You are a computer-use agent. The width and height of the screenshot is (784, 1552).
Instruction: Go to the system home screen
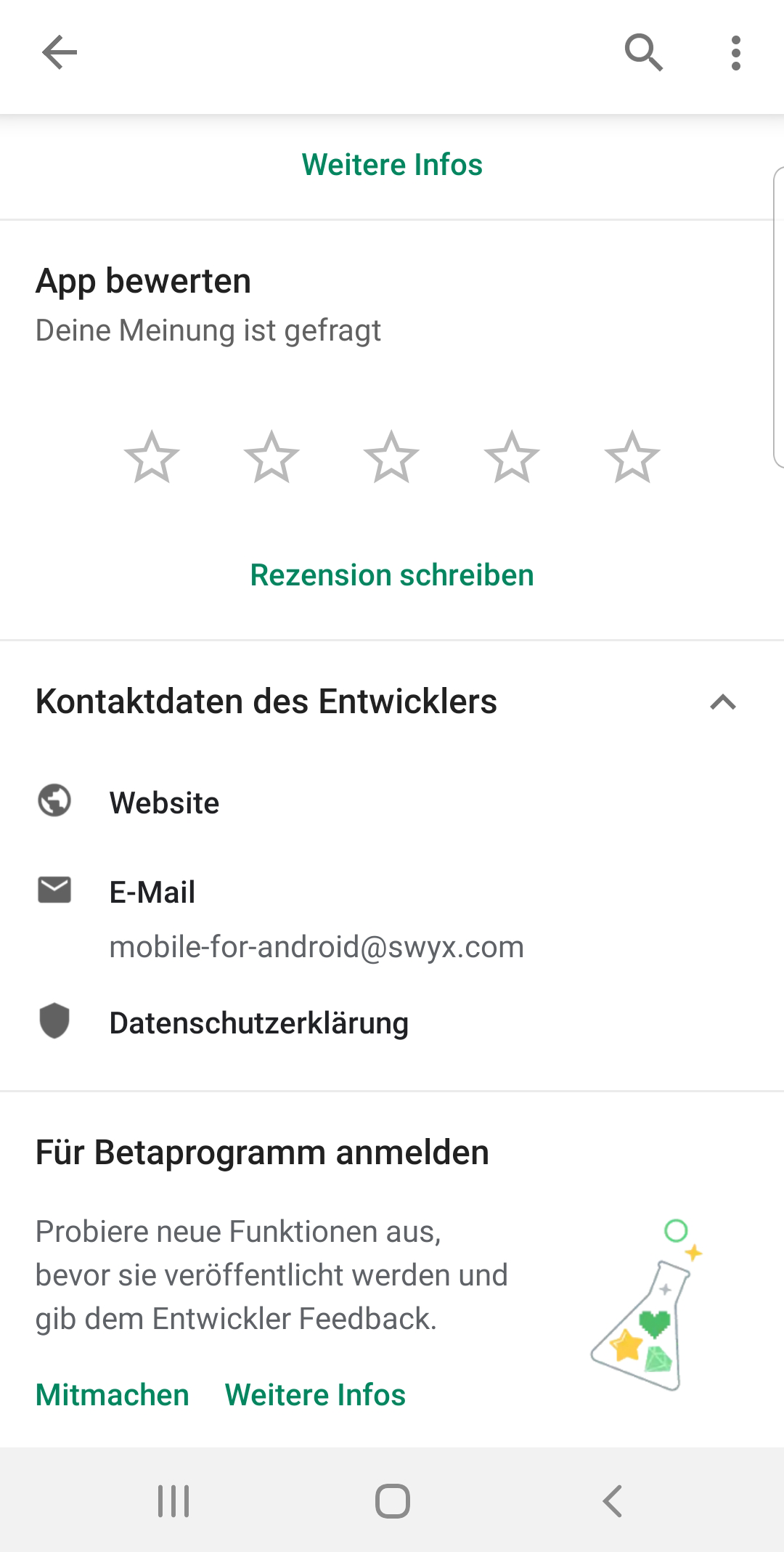(x=392, y=1501)
